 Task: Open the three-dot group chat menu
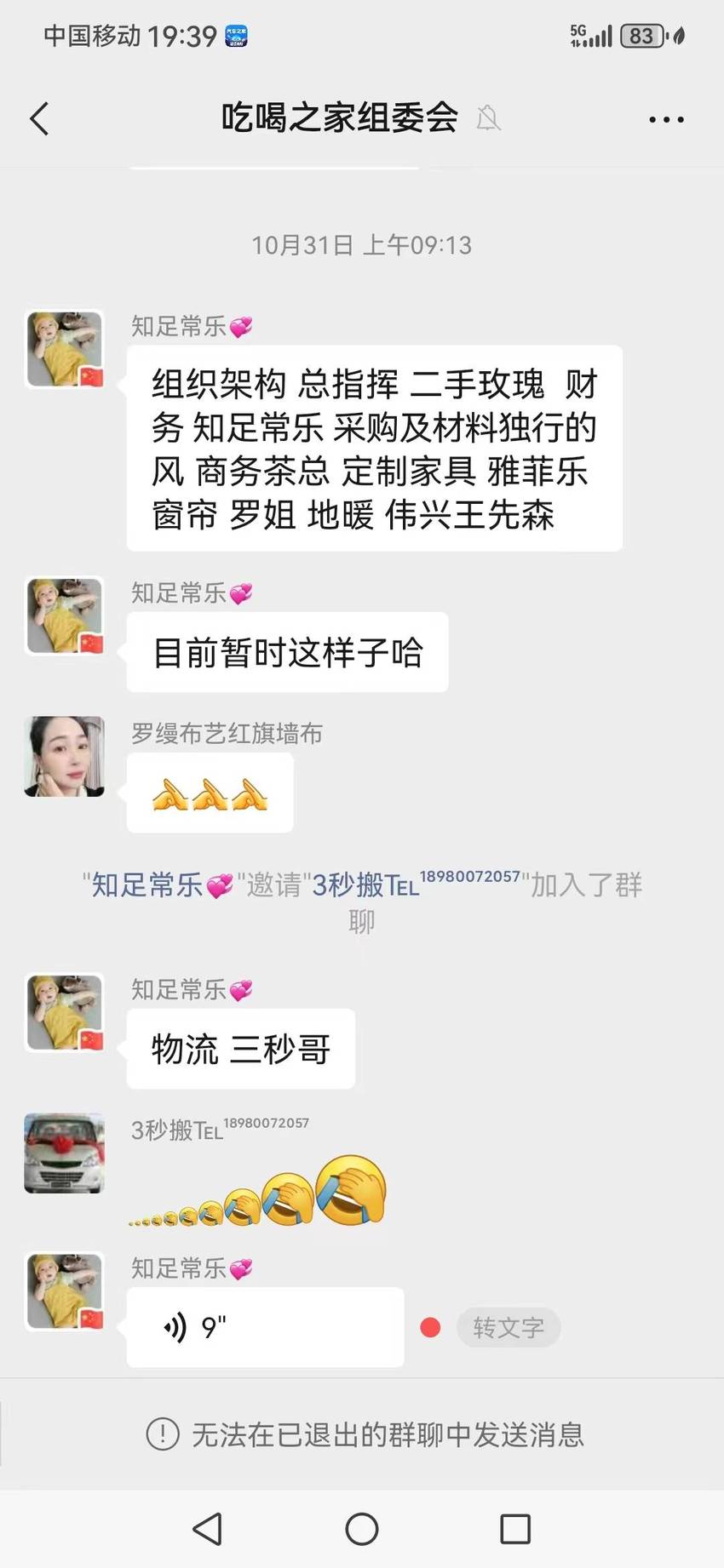click(x=666, y=120)
